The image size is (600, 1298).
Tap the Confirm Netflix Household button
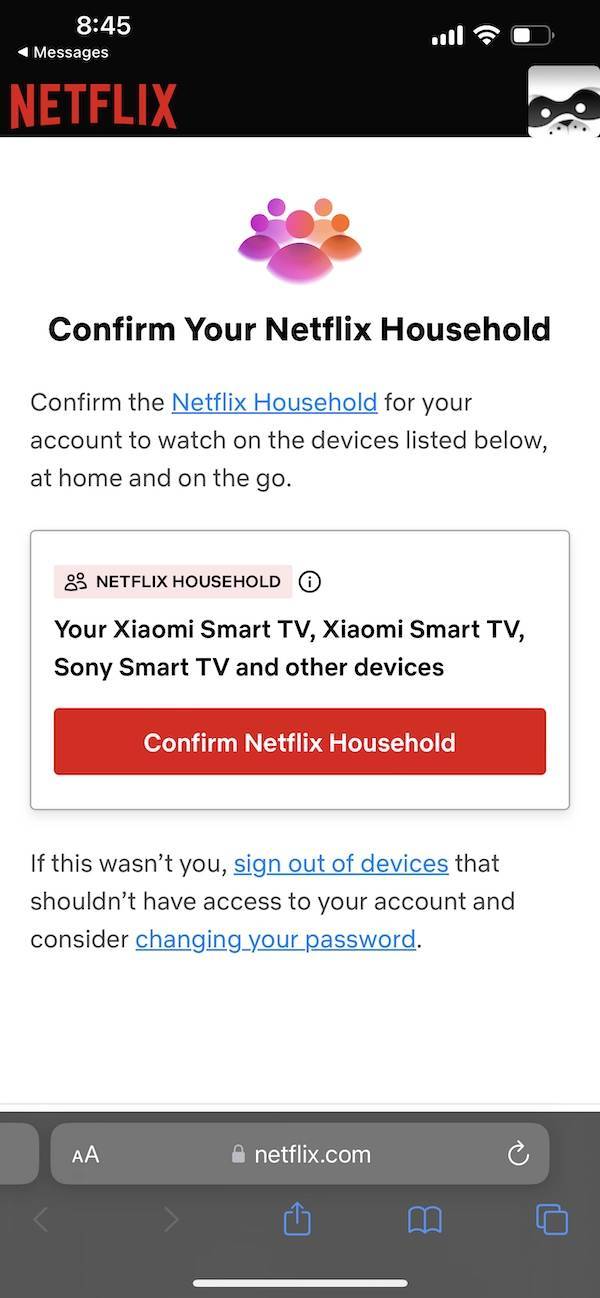[x=299, y=742]
